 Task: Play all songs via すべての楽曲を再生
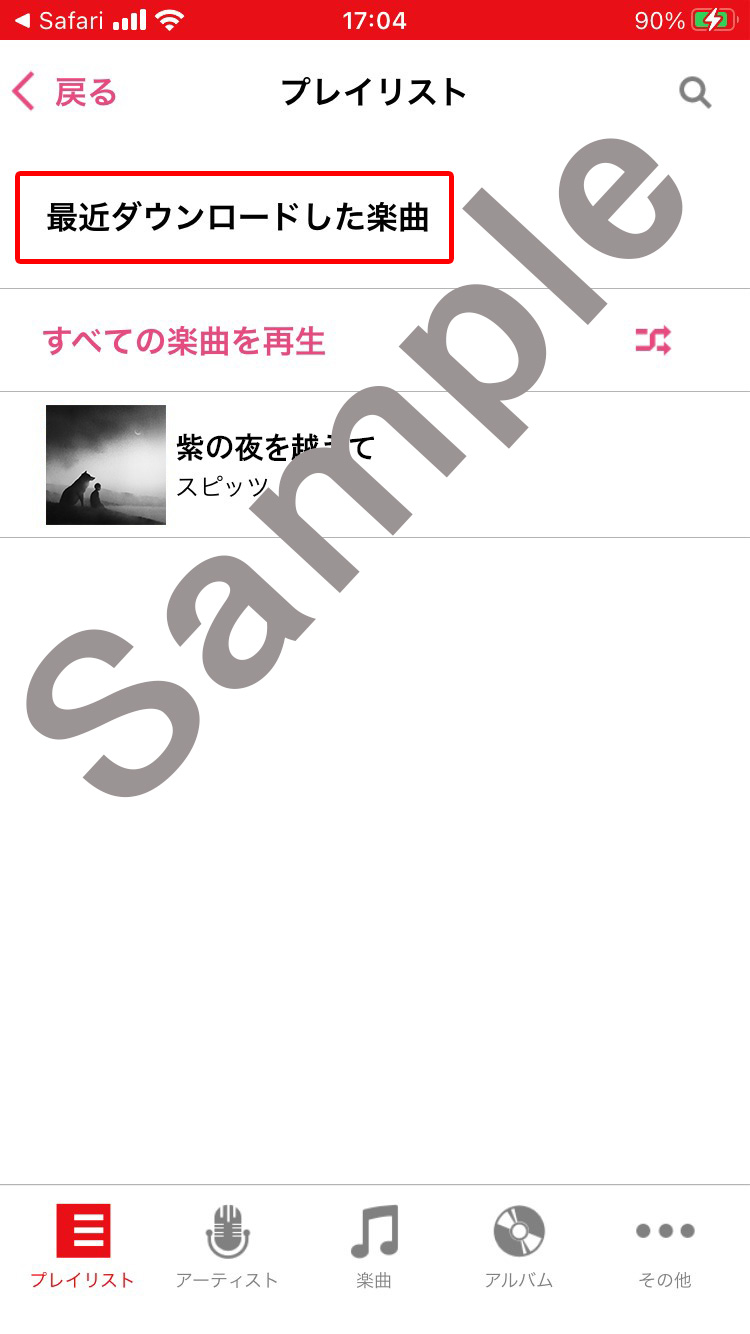coord(185,342)
